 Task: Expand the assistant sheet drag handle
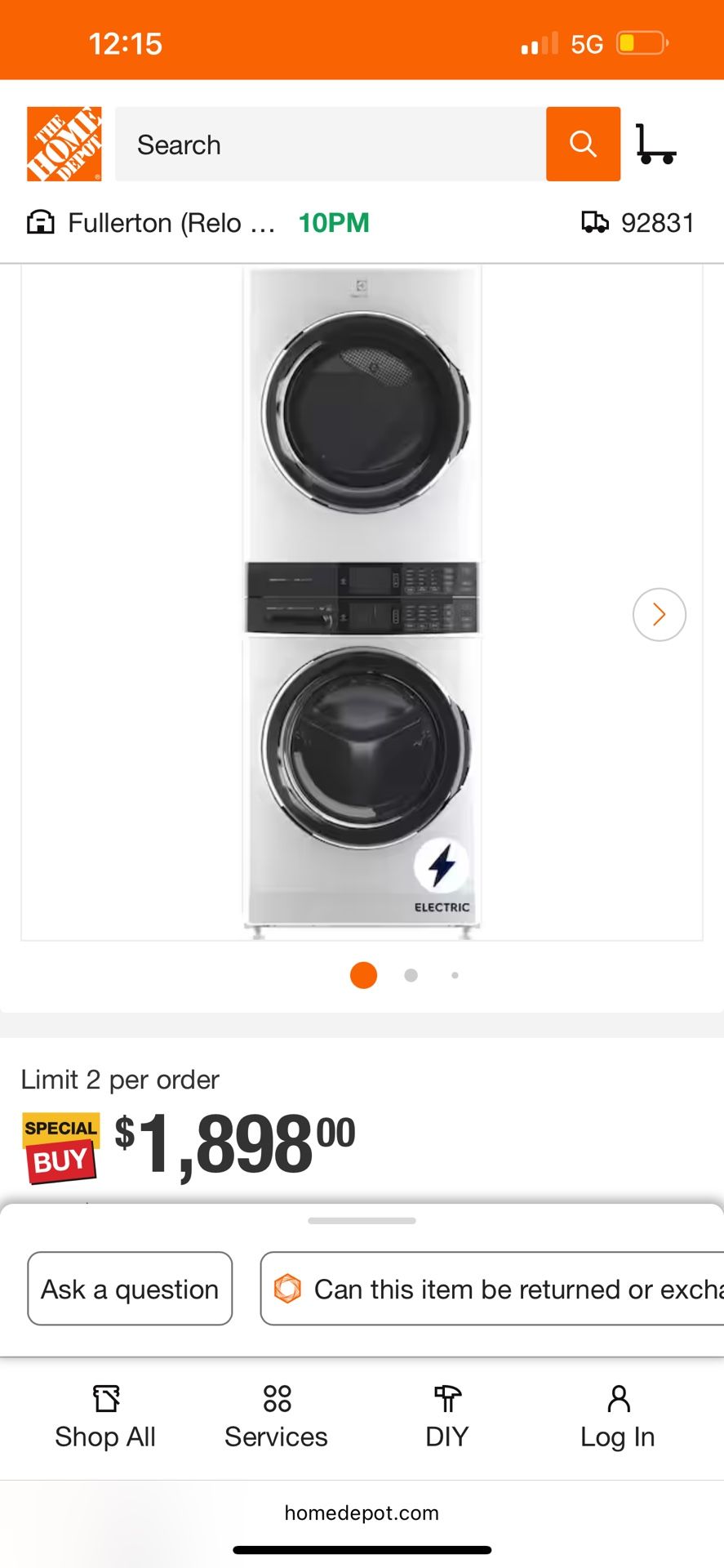coord(362,1221)
